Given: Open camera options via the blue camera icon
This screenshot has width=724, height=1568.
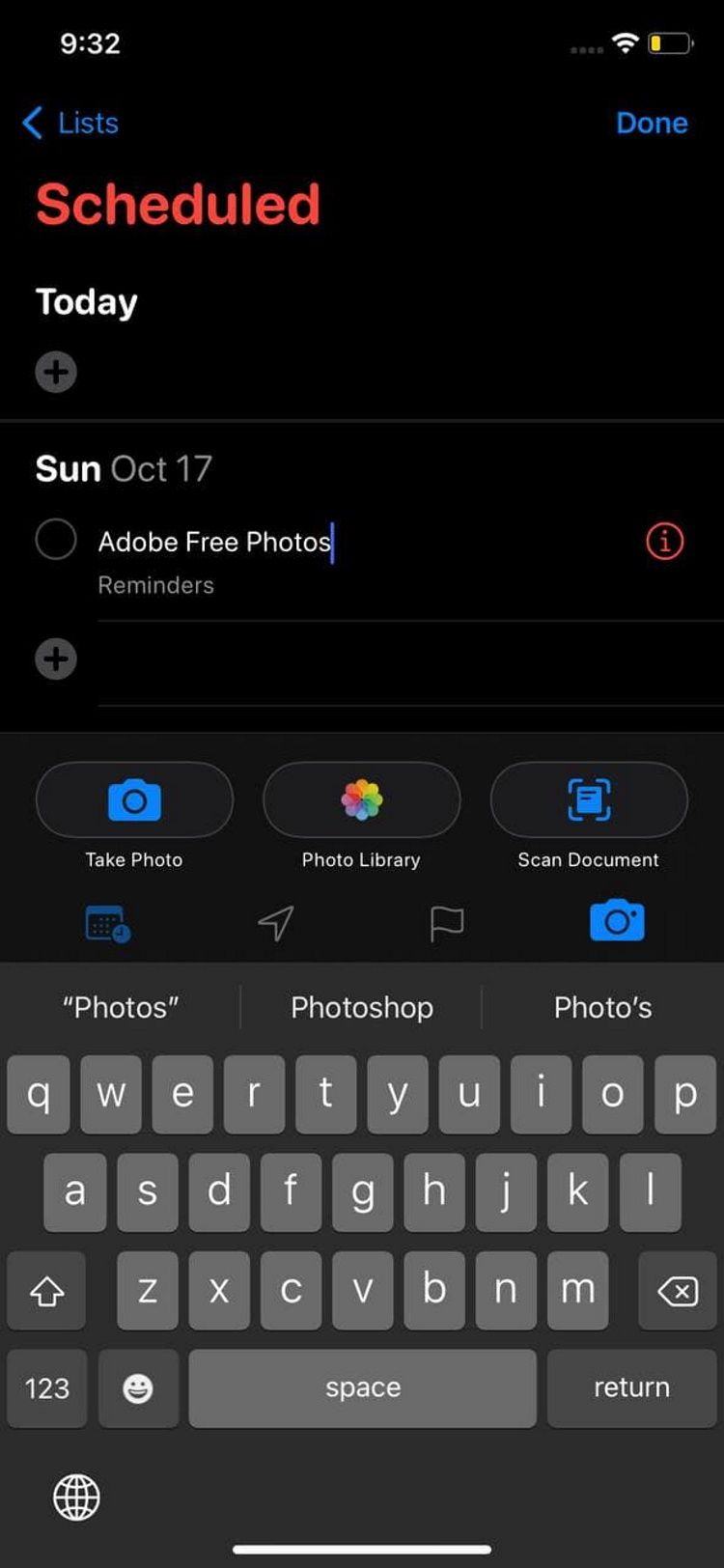Looking at the screenshot, I should [x=618, y=923].
